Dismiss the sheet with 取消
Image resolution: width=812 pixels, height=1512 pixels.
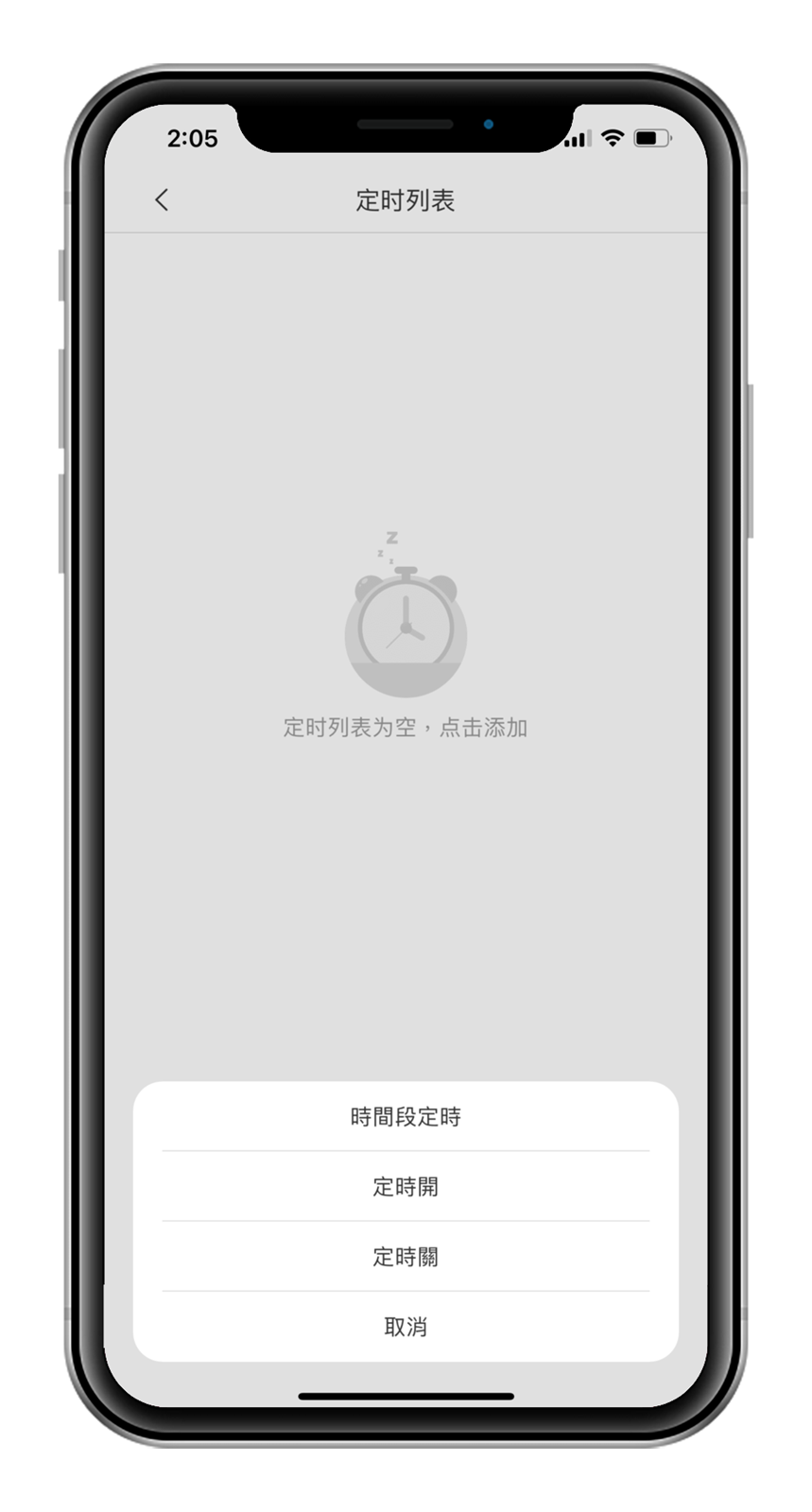(406, 1327)
